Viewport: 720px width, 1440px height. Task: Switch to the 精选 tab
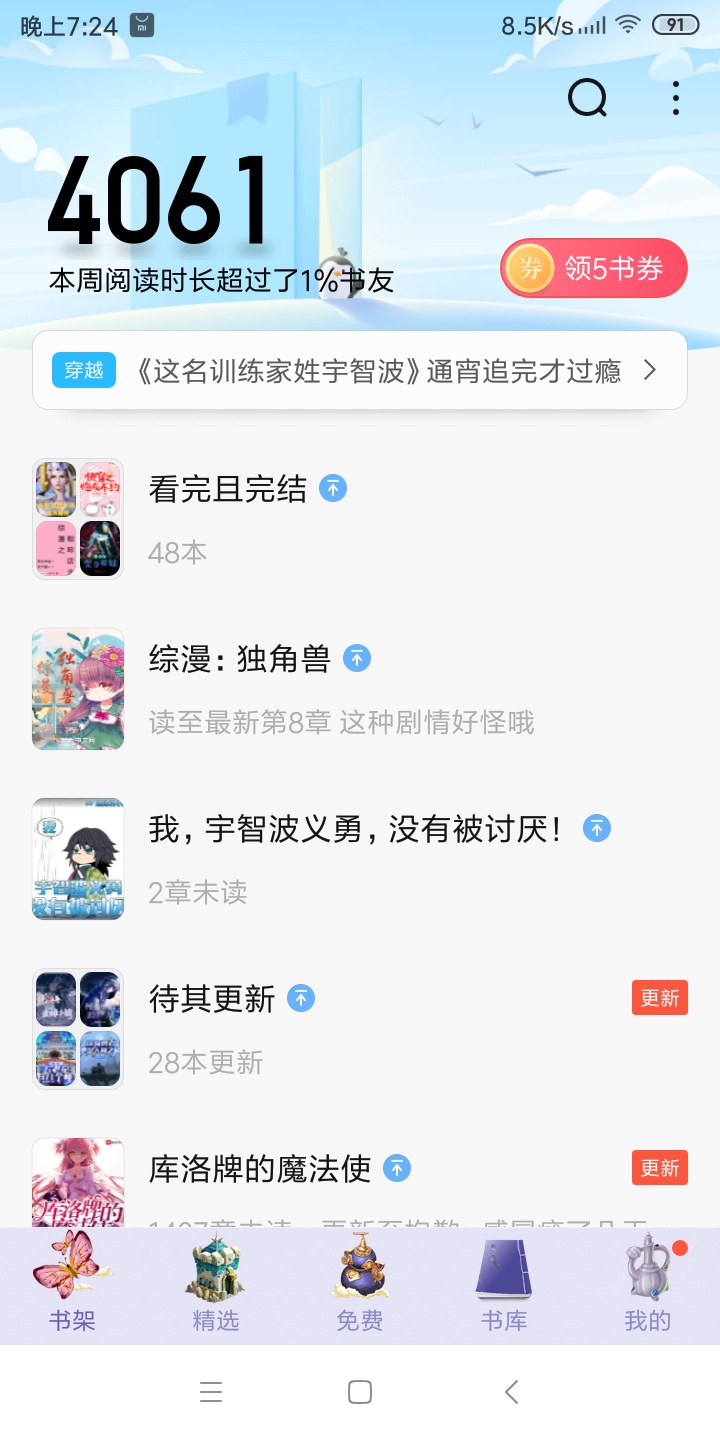click(x=216, y=1286)
